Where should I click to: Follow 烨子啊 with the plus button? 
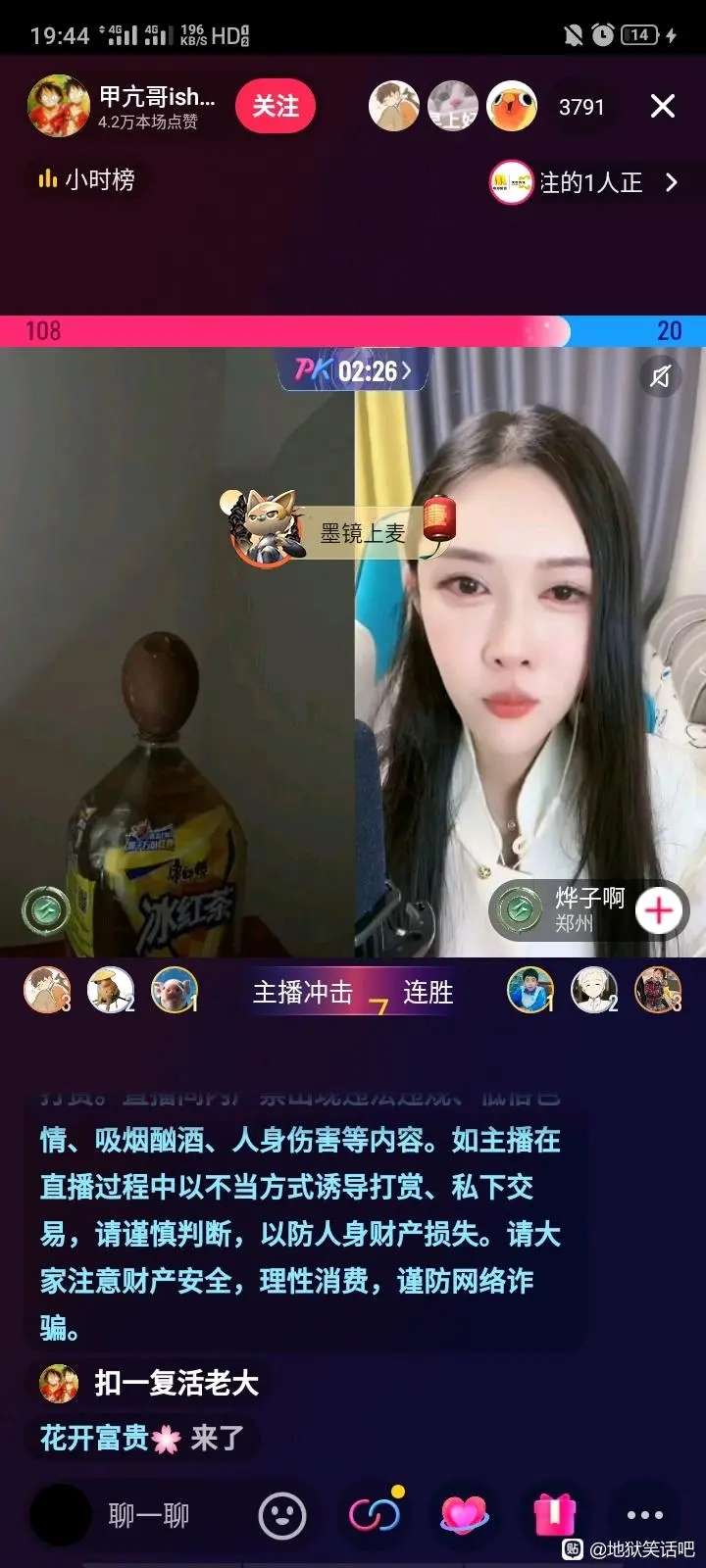click(x=659, y=909)
